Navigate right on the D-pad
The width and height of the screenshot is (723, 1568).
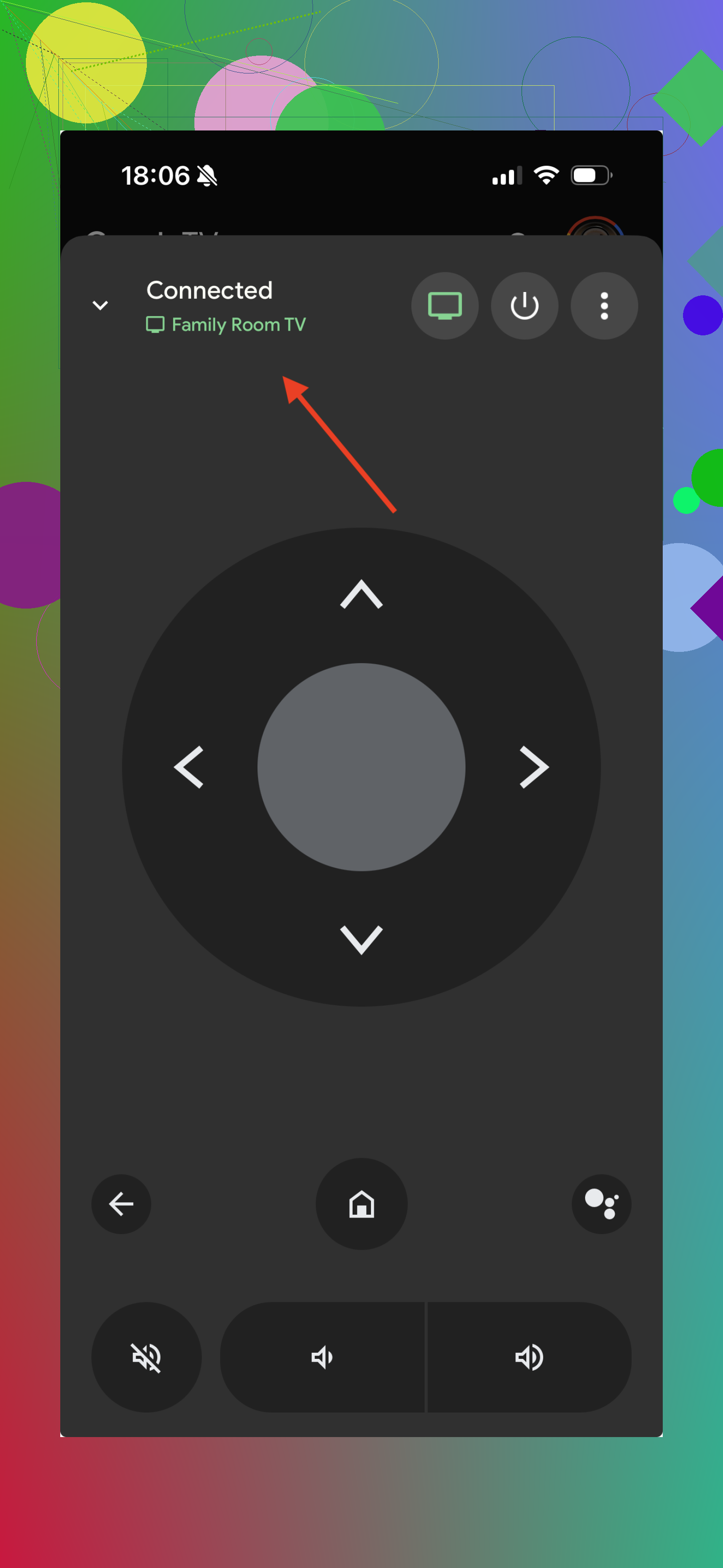pos(534,767)
